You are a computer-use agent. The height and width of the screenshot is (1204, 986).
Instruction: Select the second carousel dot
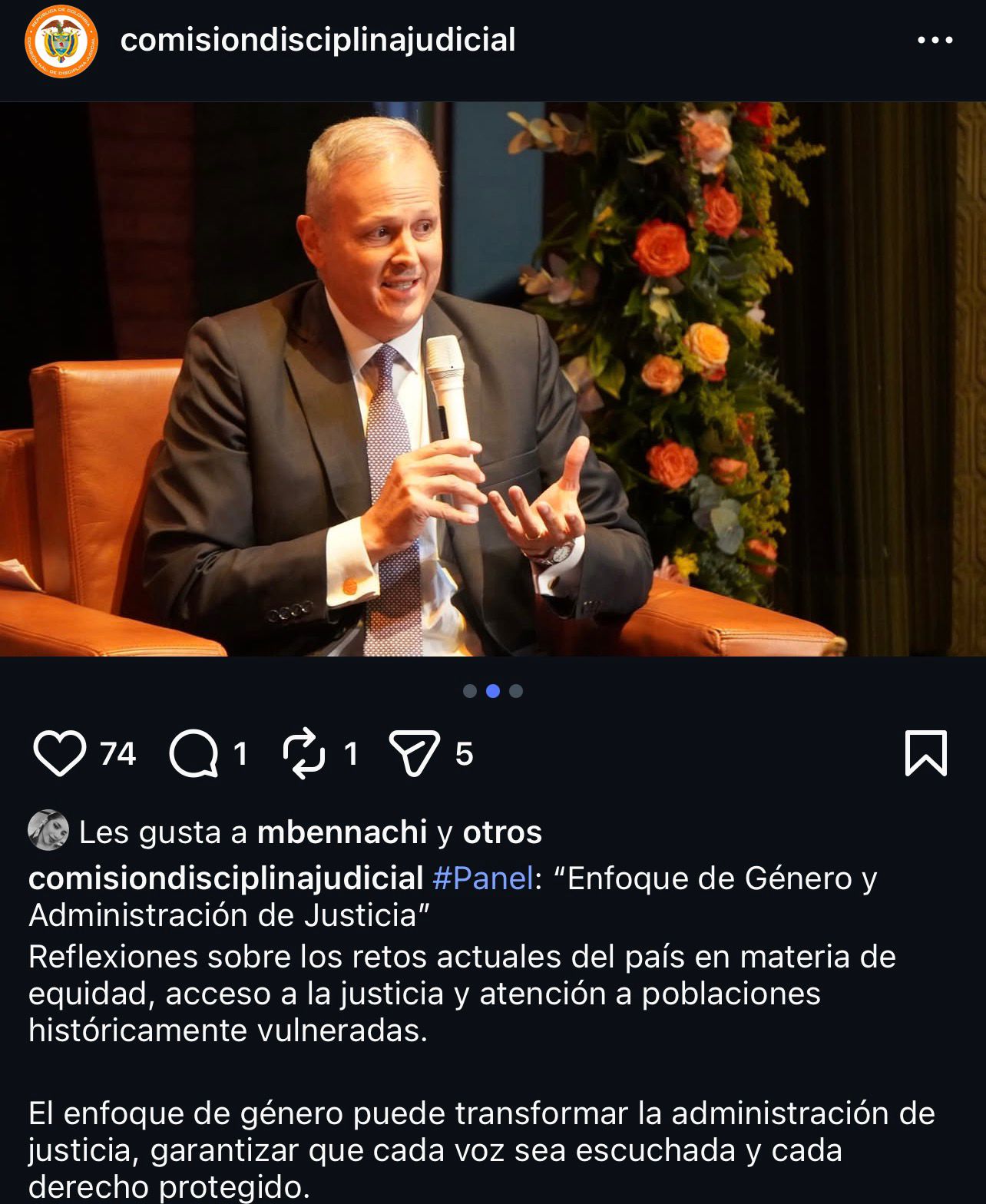point(492,690)
